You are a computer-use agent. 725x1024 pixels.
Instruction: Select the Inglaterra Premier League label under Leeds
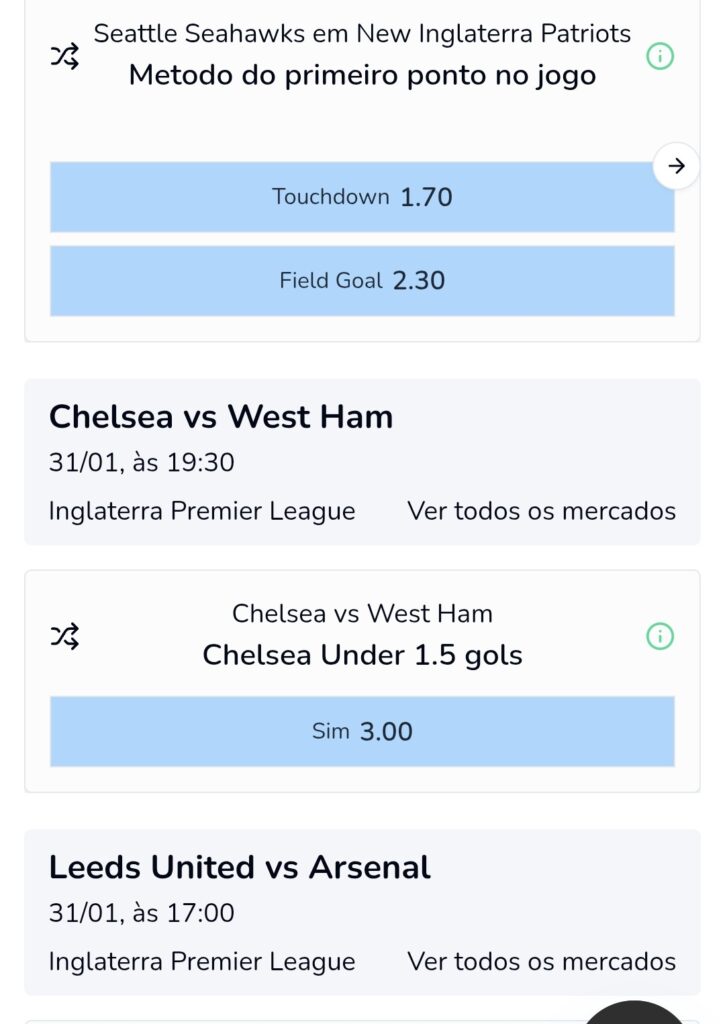tap(201, 961)
